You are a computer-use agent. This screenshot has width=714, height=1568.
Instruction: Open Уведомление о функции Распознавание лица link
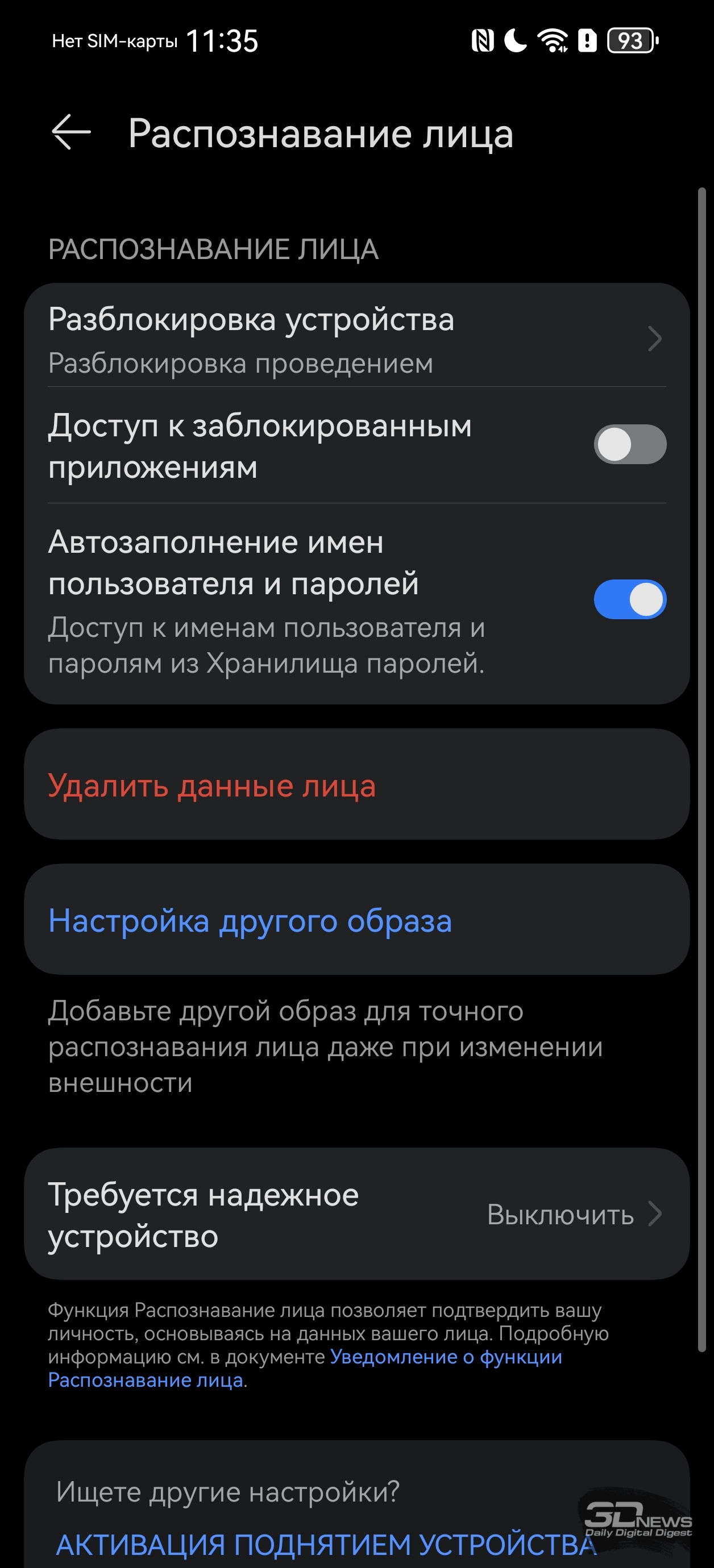[x=305, y=1369]
